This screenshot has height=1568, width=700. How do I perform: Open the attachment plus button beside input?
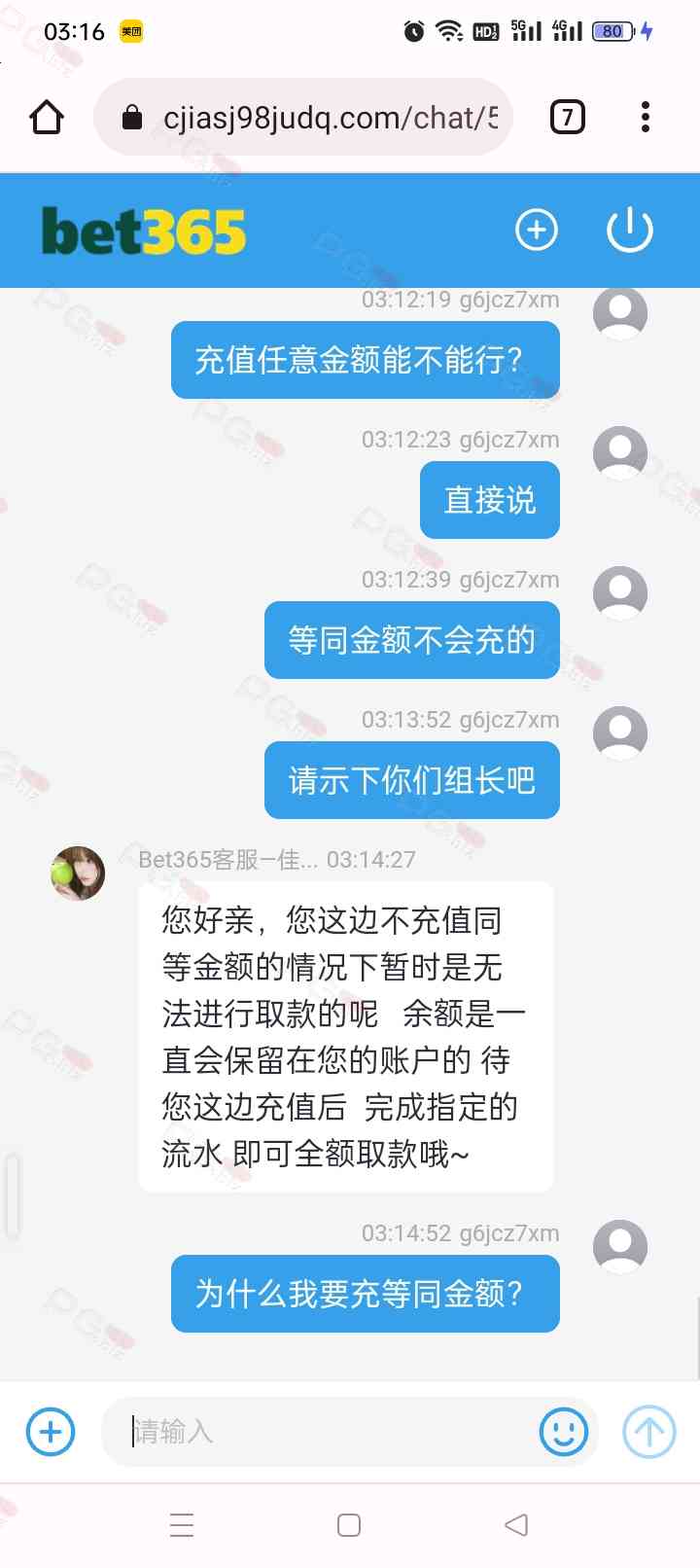(51, 1432)
